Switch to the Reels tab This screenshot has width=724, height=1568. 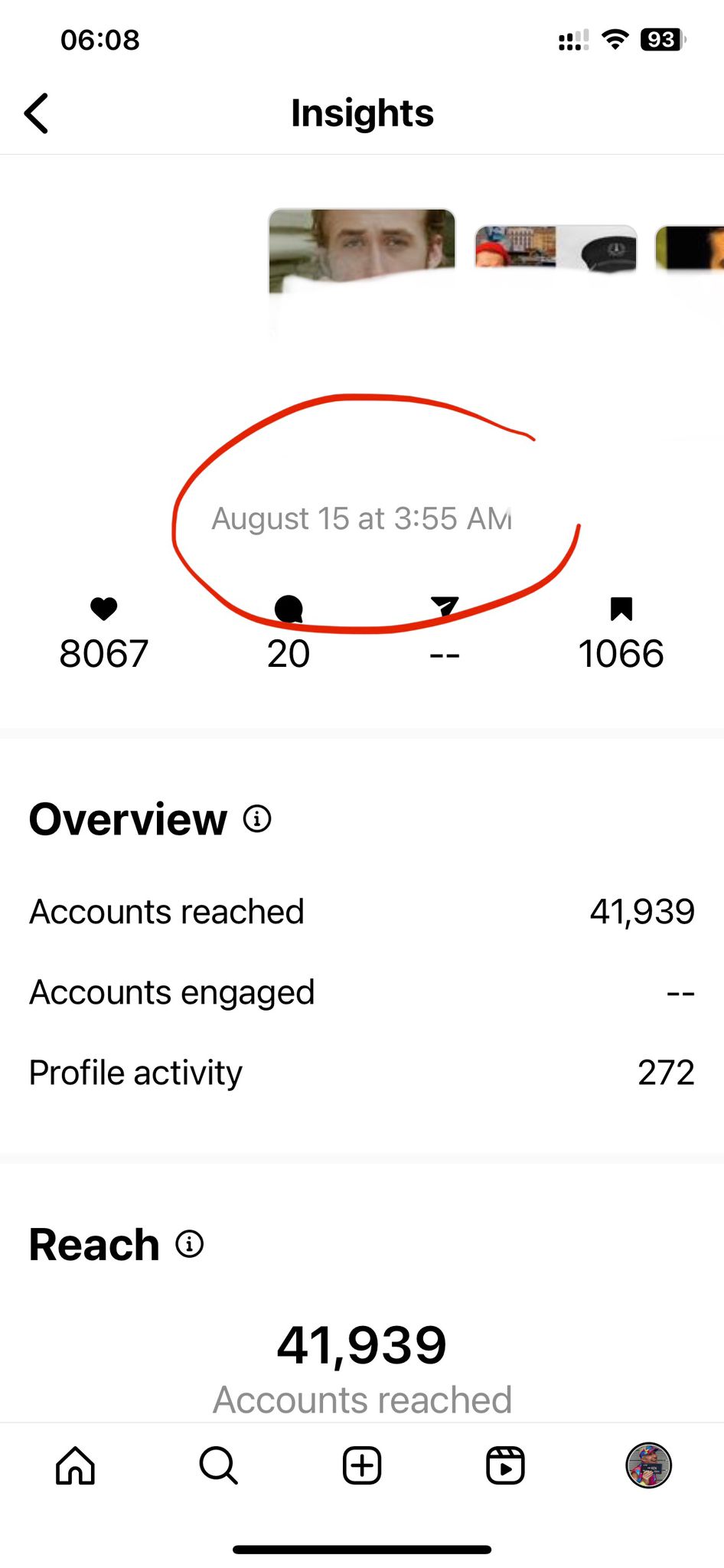[x=505, y=1465]
